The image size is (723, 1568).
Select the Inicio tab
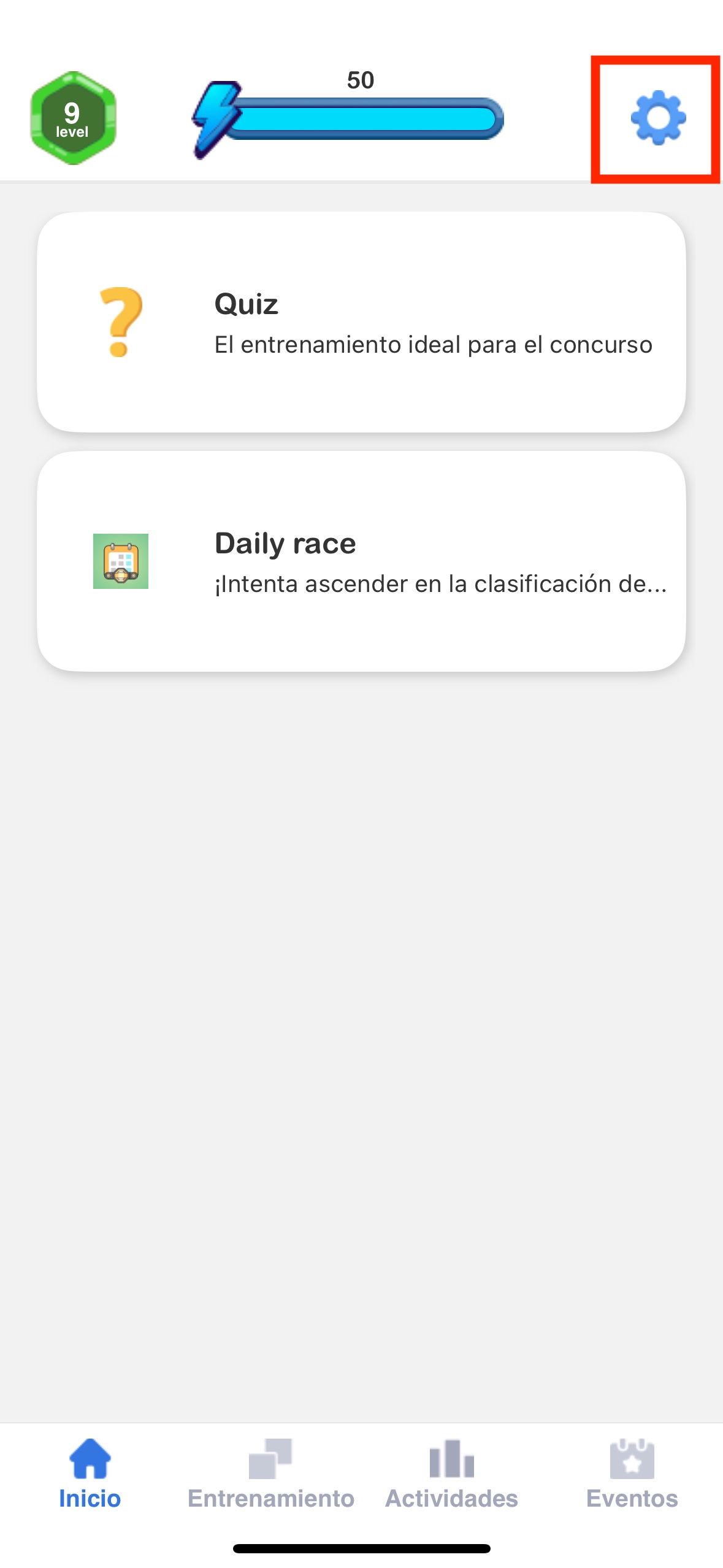click(90, 1474)
